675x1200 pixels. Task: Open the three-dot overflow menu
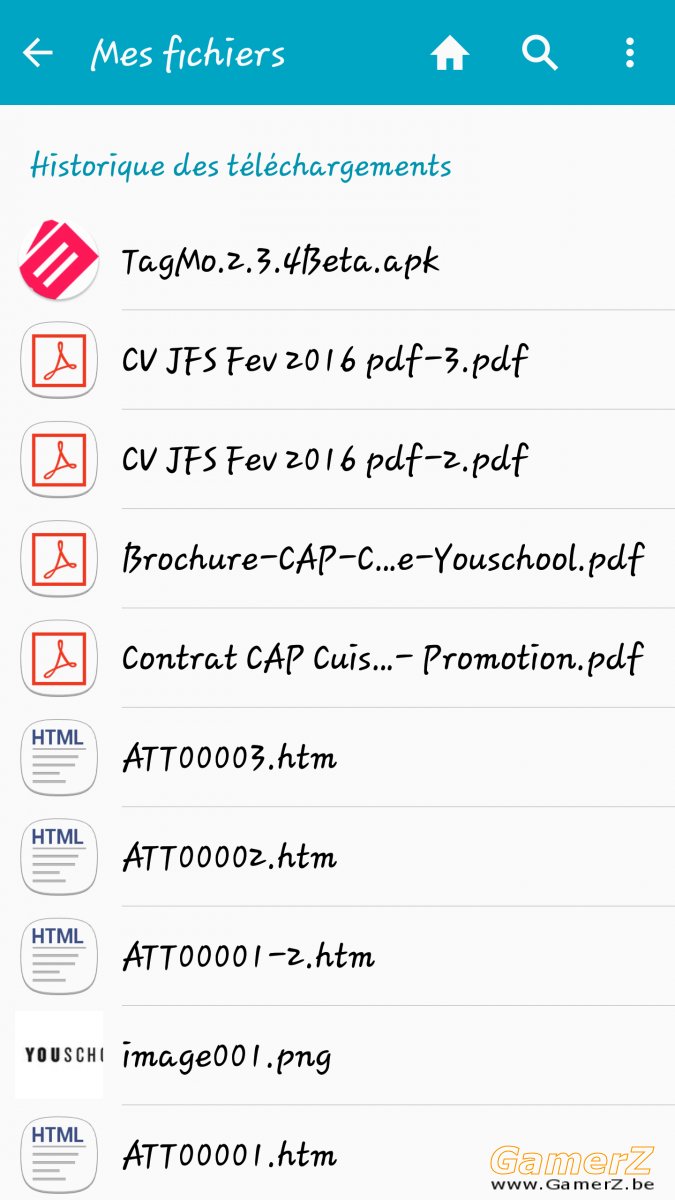pyautogui.click(x=629, y=53)
